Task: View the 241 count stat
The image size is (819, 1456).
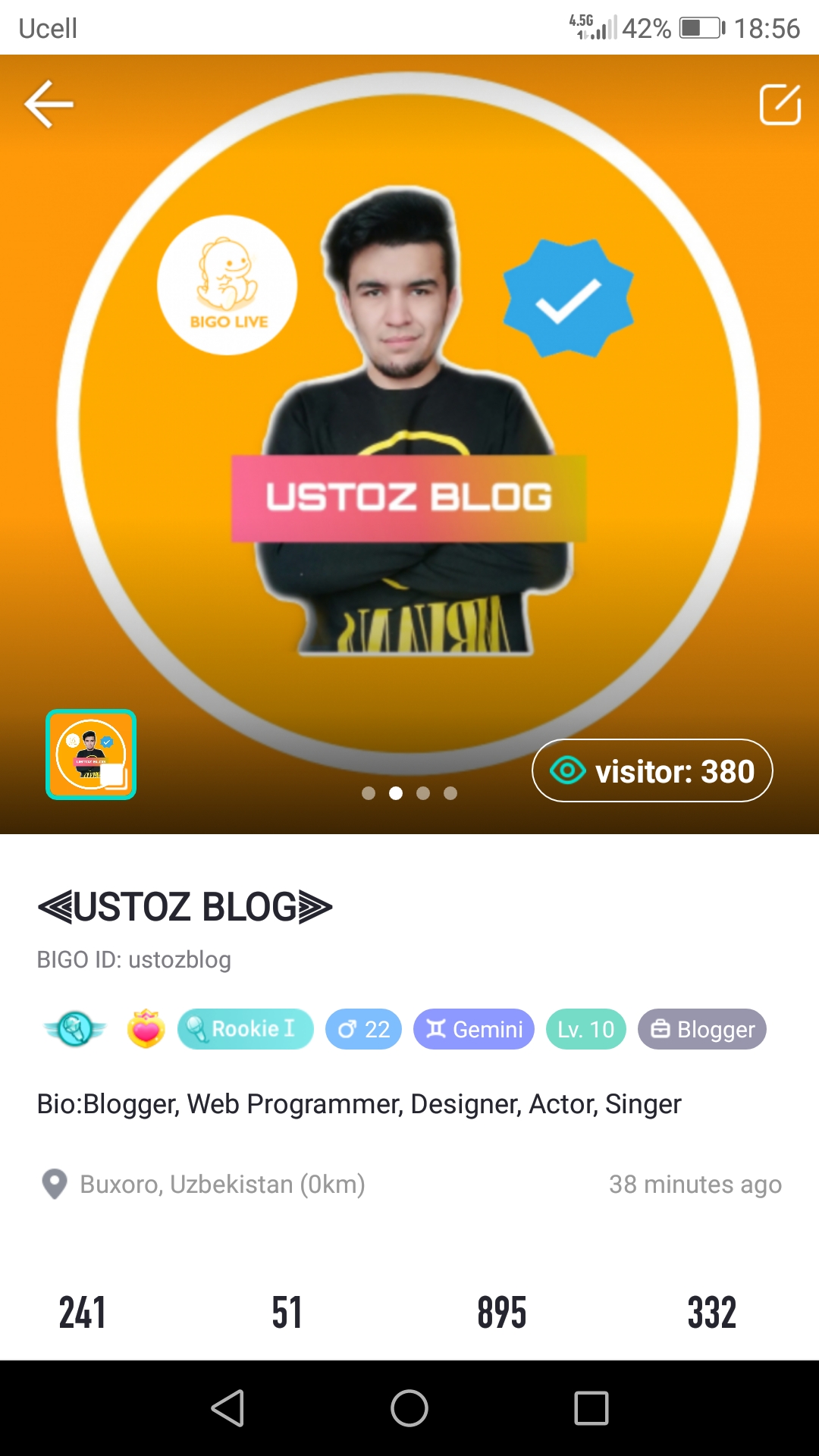Action: click(82, 1313)
